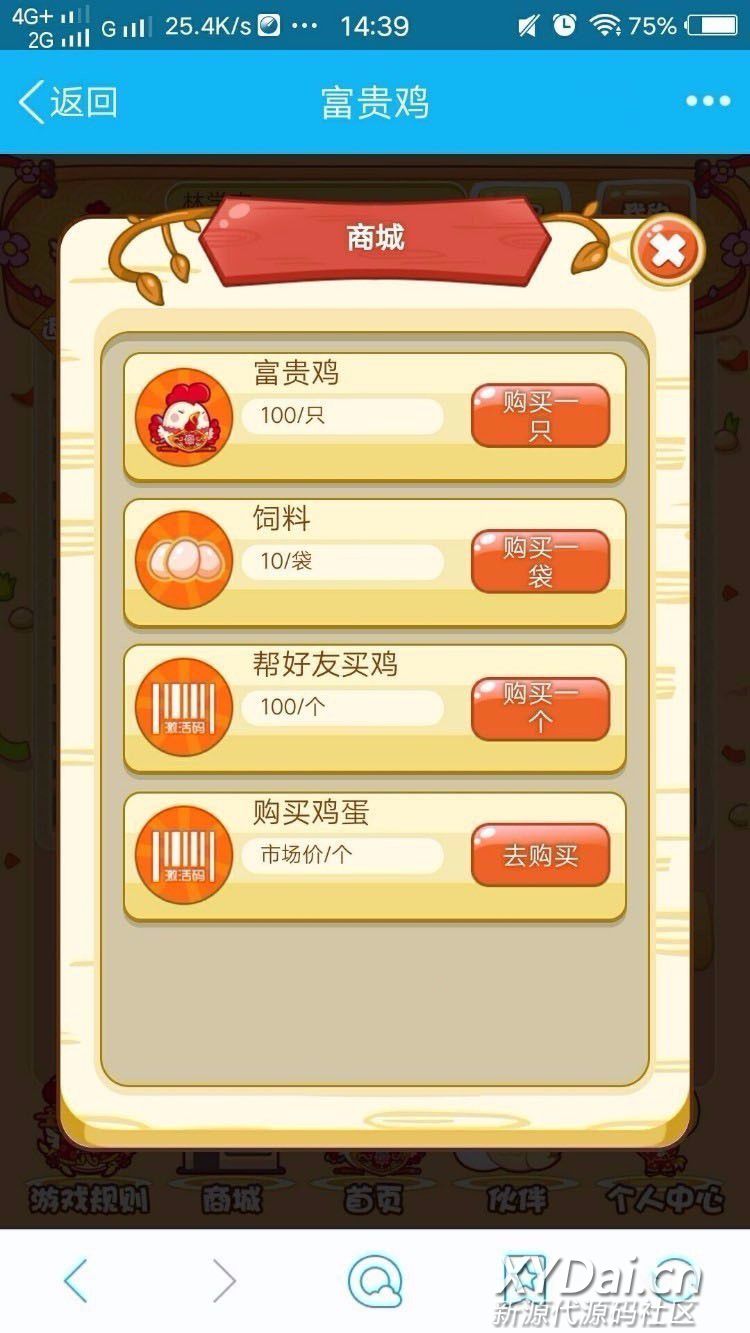Buy one 富贵鸡 chicken

(540, 415)
